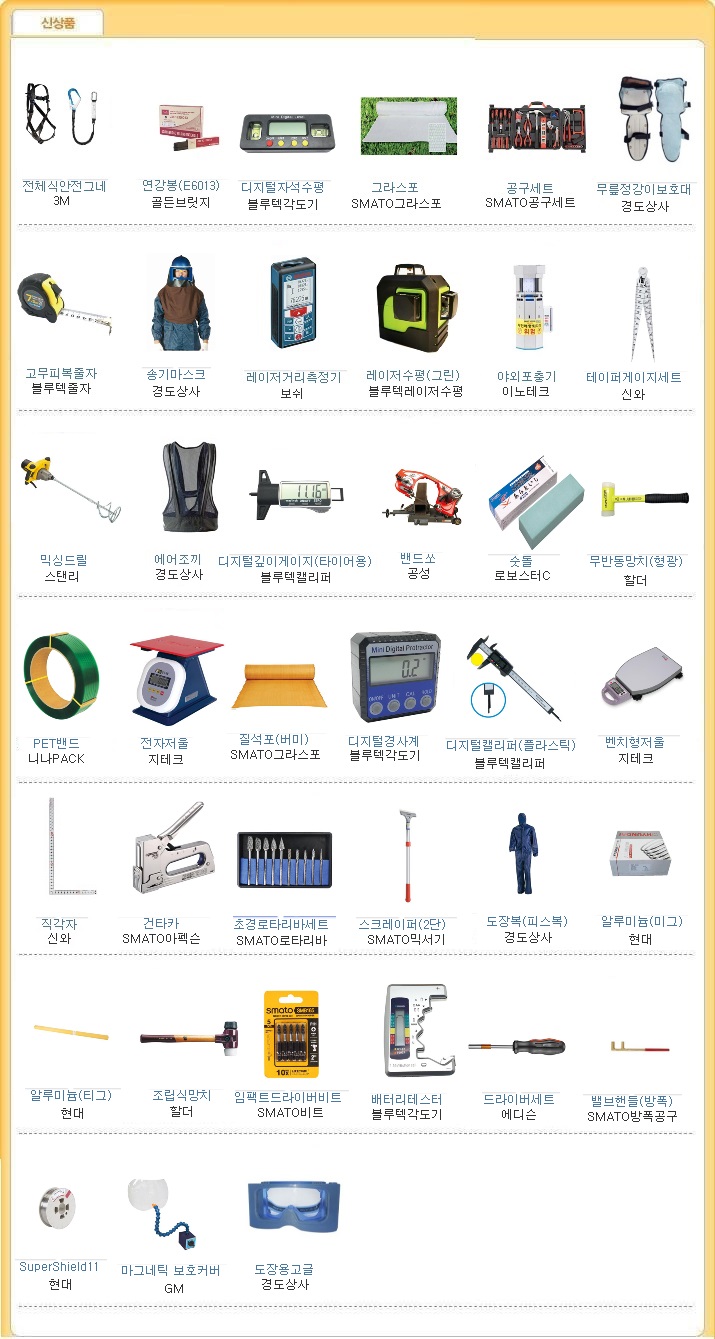
Task: View the 배터리테스터 product
Action: (x=406, y=1098)
